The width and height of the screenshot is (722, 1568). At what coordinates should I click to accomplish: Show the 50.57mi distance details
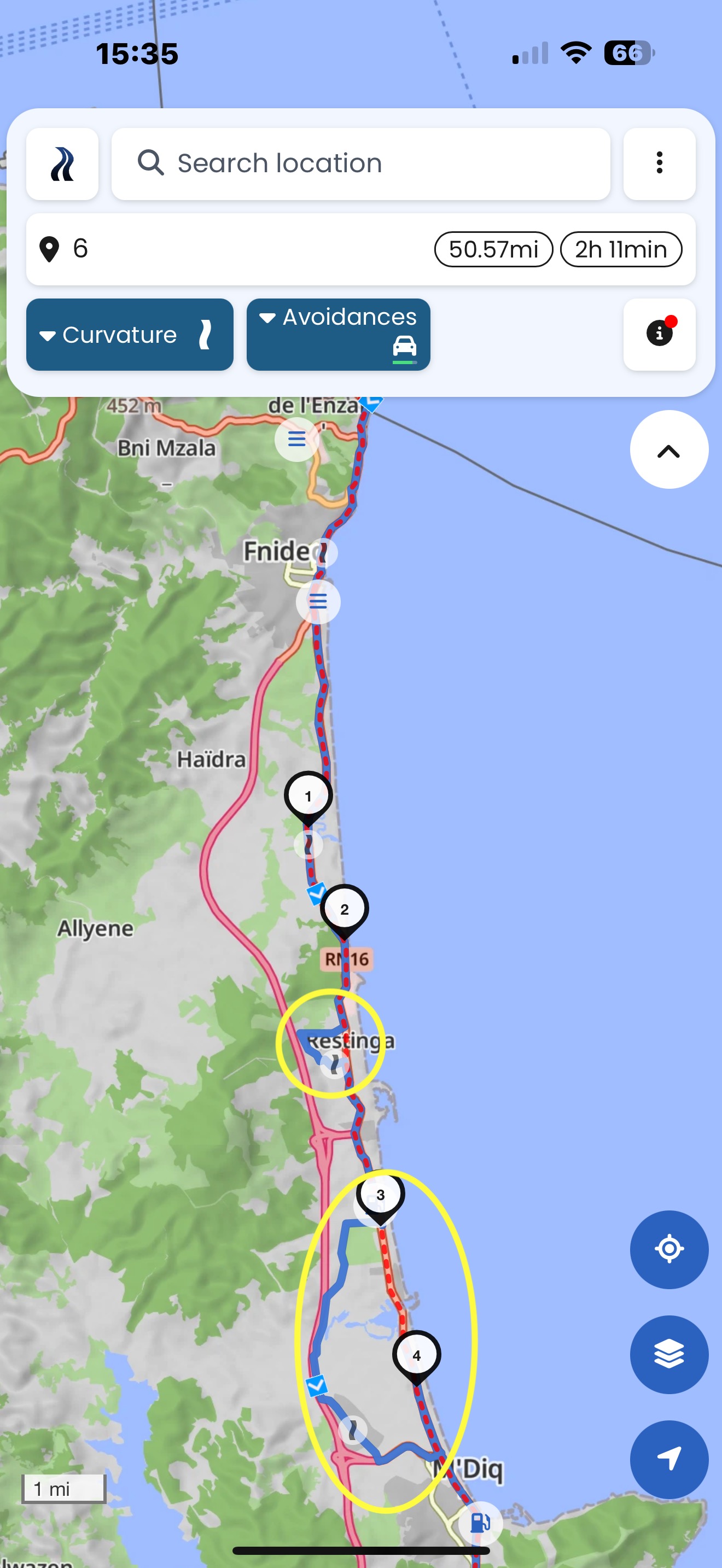pos(493,249)
